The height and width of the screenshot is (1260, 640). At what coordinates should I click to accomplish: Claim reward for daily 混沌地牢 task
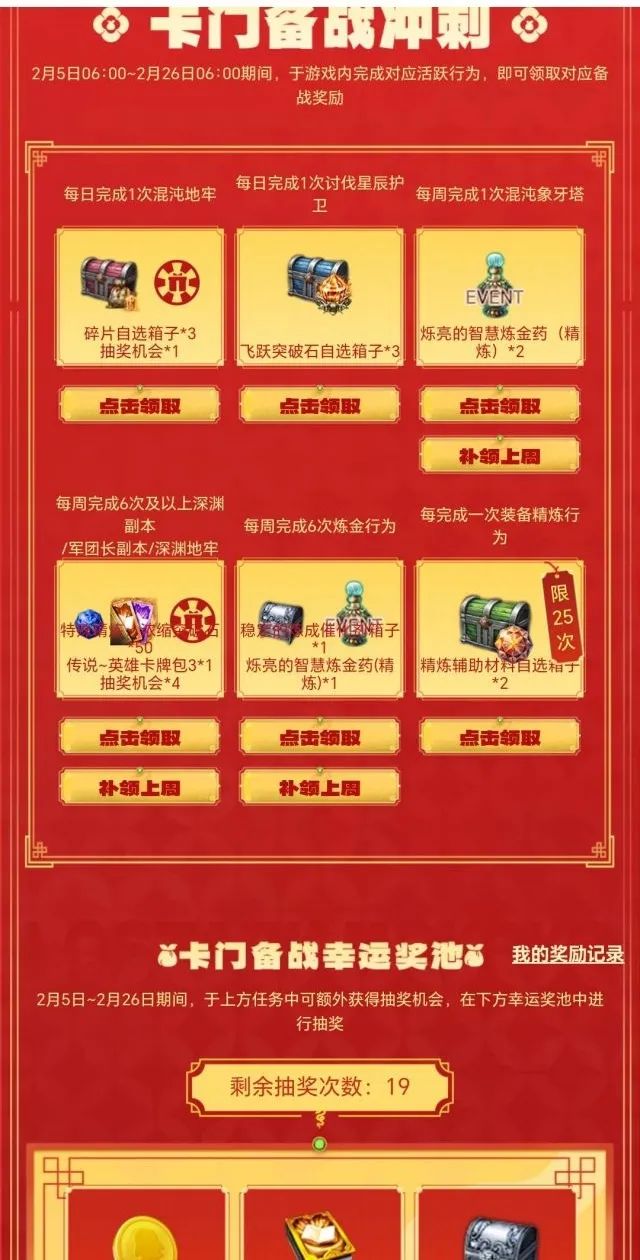(139, 405)
